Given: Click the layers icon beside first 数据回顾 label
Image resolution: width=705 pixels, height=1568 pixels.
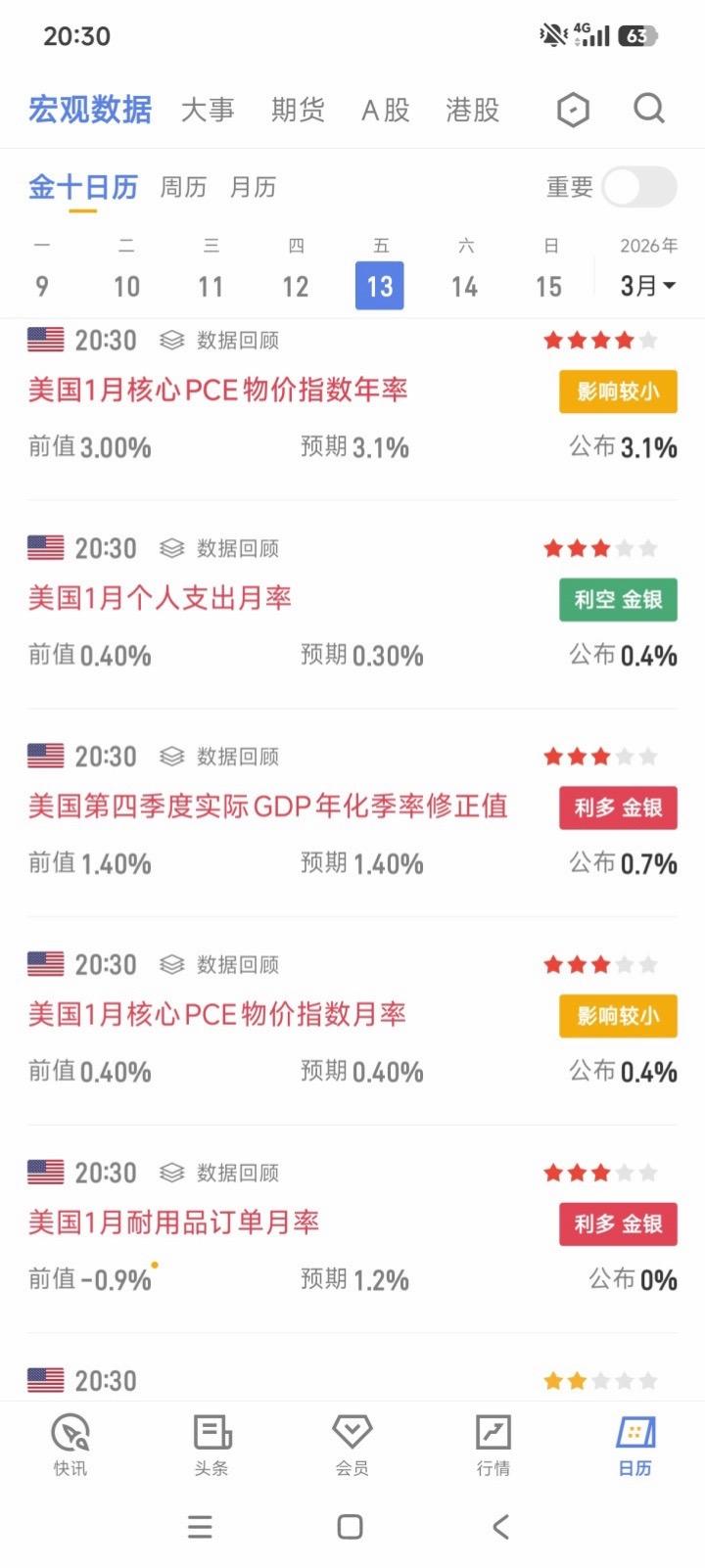Looking at the screenshot, I should click(x=170, y=340).
